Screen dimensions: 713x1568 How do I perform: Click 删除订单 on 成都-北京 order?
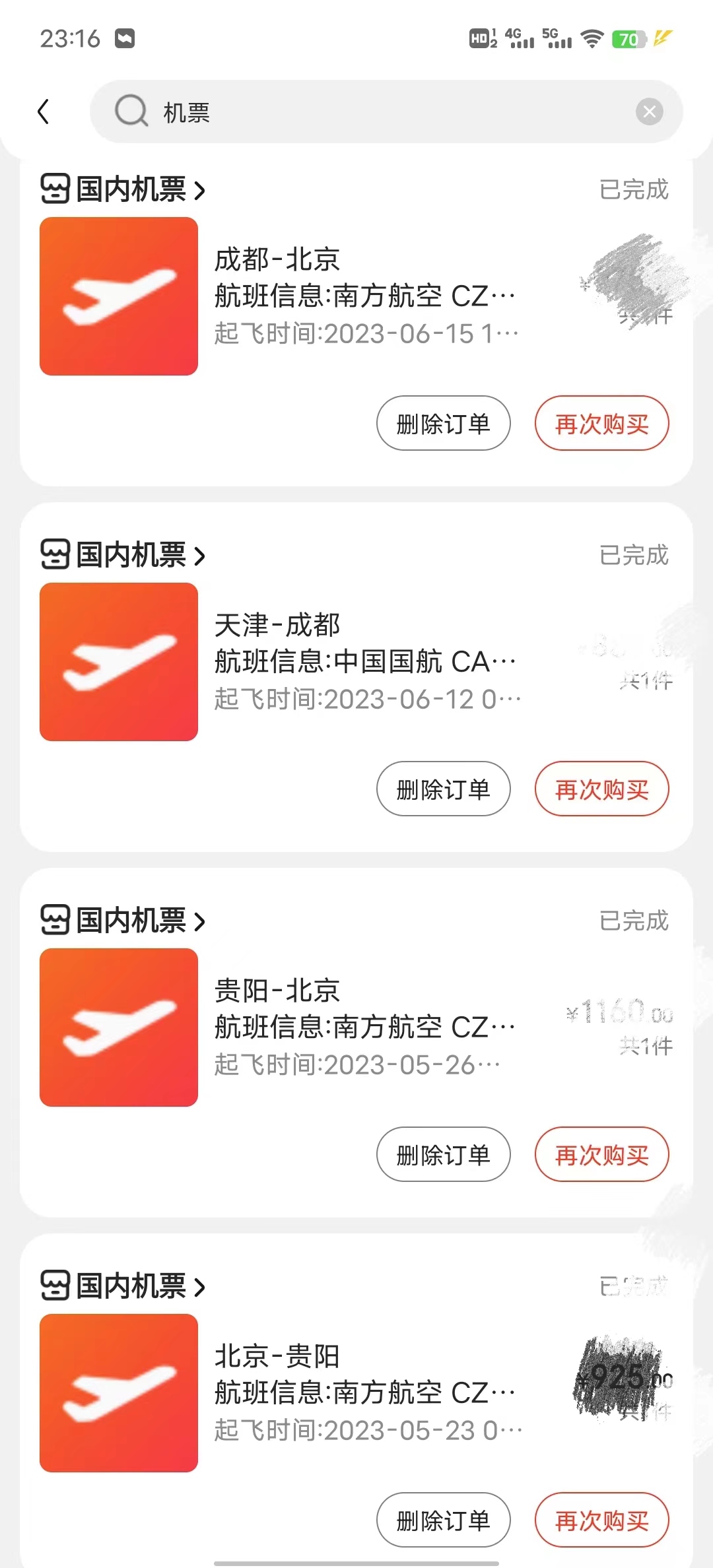(442, 424)
